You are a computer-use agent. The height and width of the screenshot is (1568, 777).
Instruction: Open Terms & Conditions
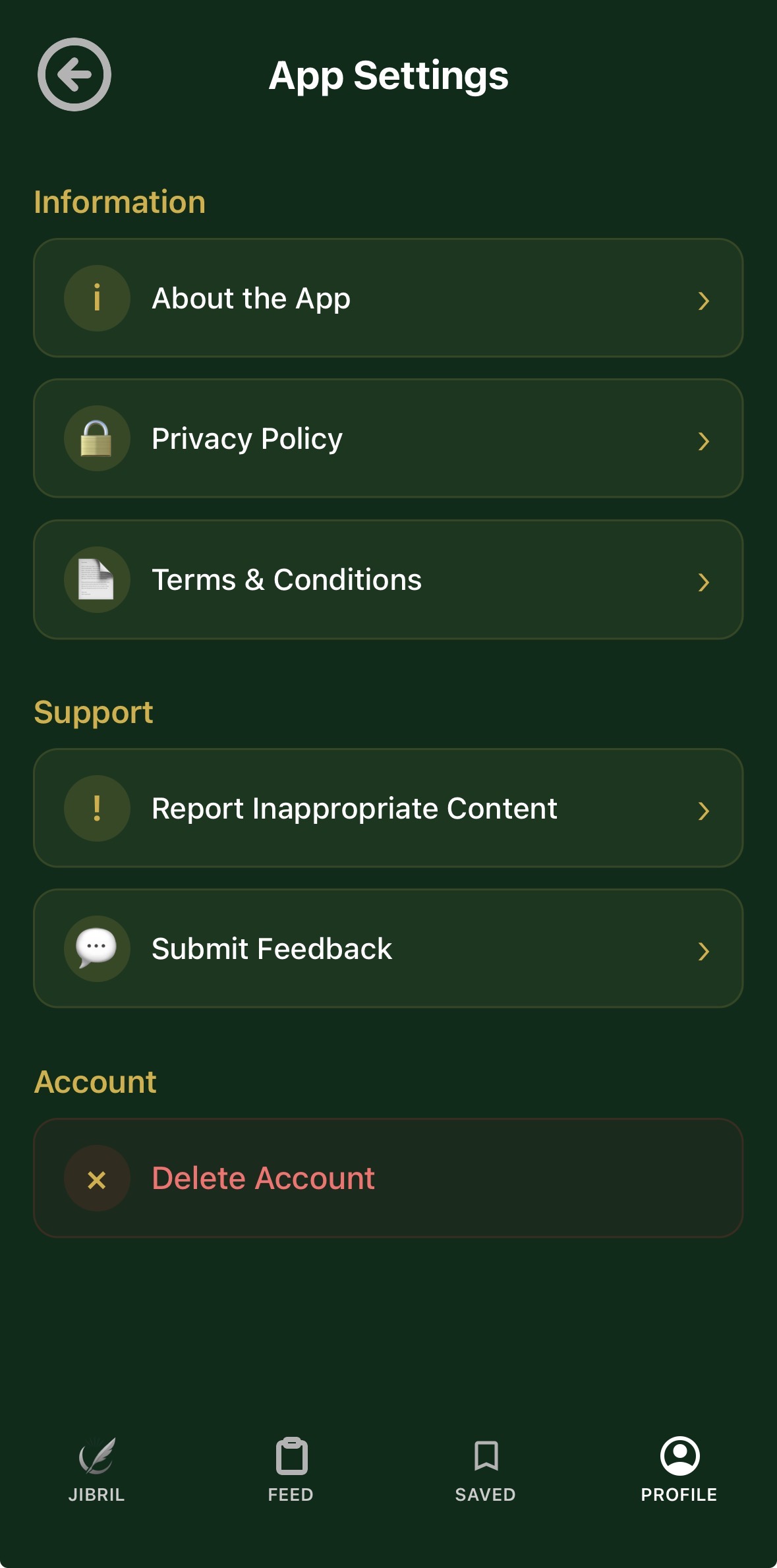388,579
